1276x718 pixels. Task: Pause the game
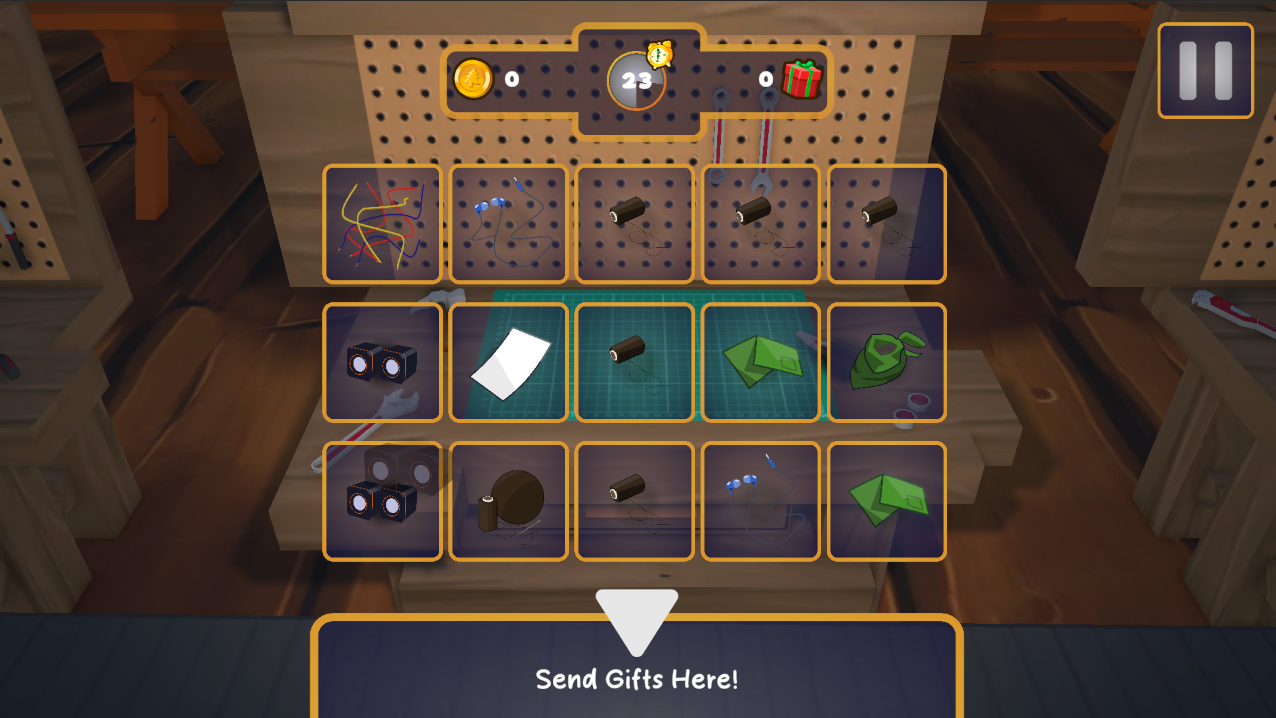coord(1205,71)
